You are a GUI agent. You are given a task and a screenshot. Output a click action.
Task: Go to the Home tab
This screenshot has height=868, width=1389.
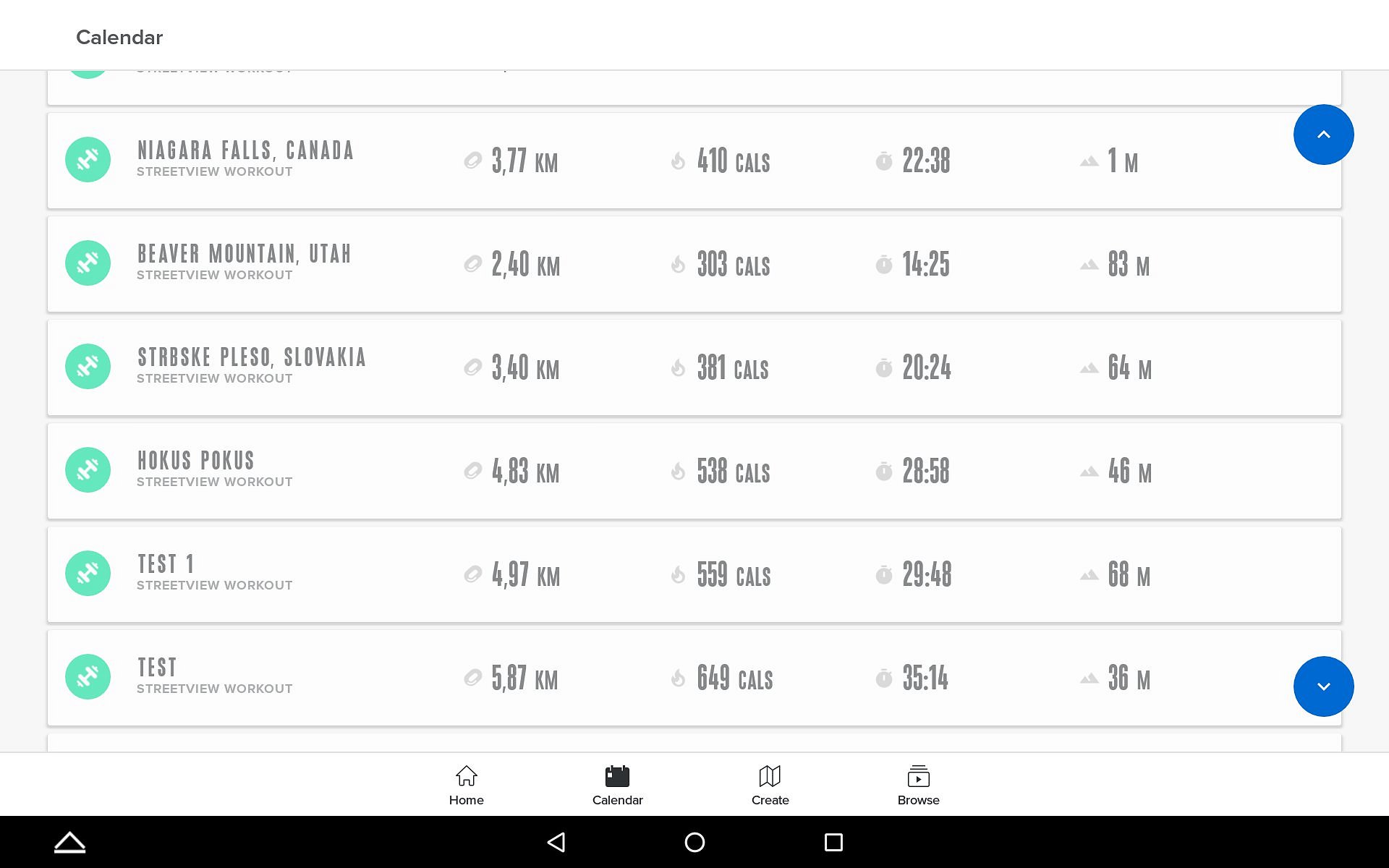tap(466, 785)
